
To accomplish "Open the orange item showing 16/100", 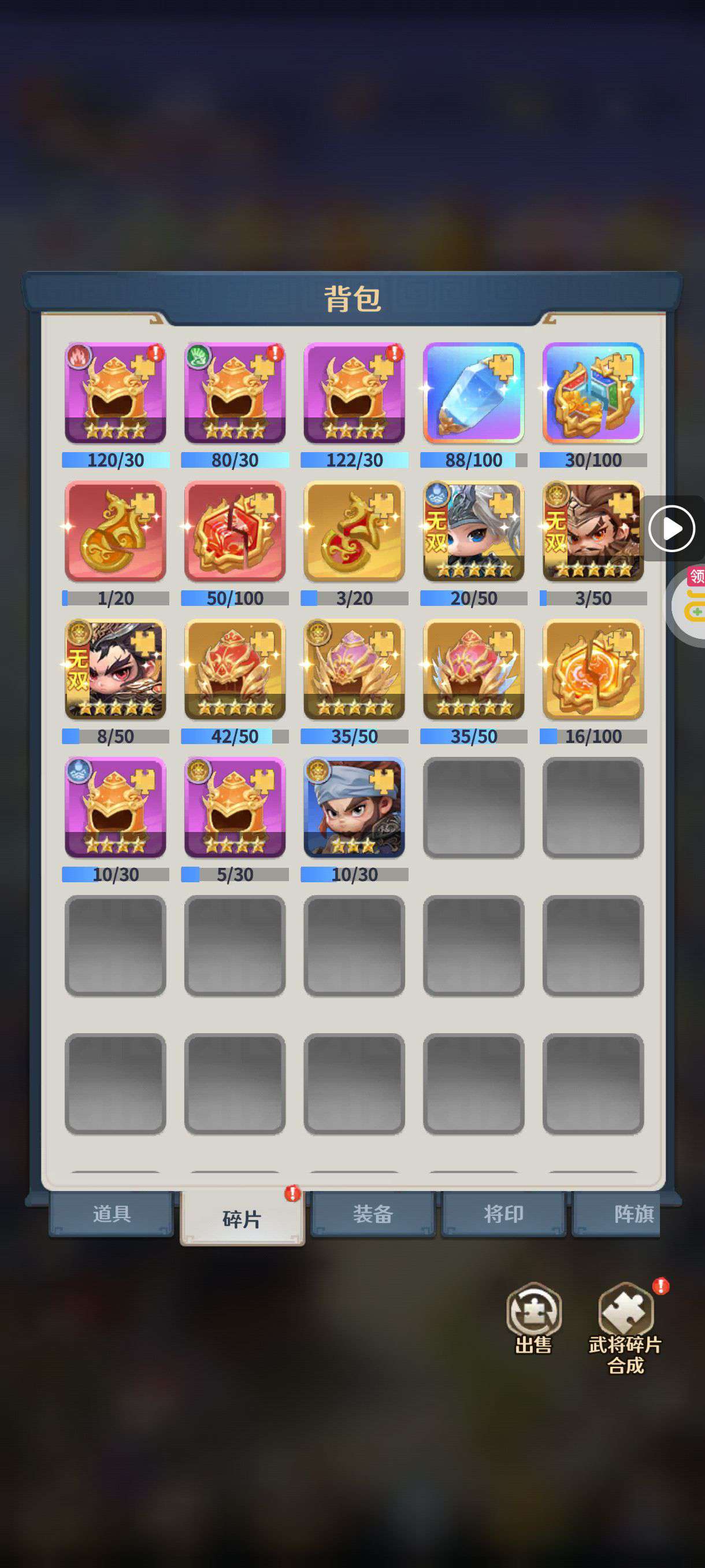I will (x=592, y=670).
